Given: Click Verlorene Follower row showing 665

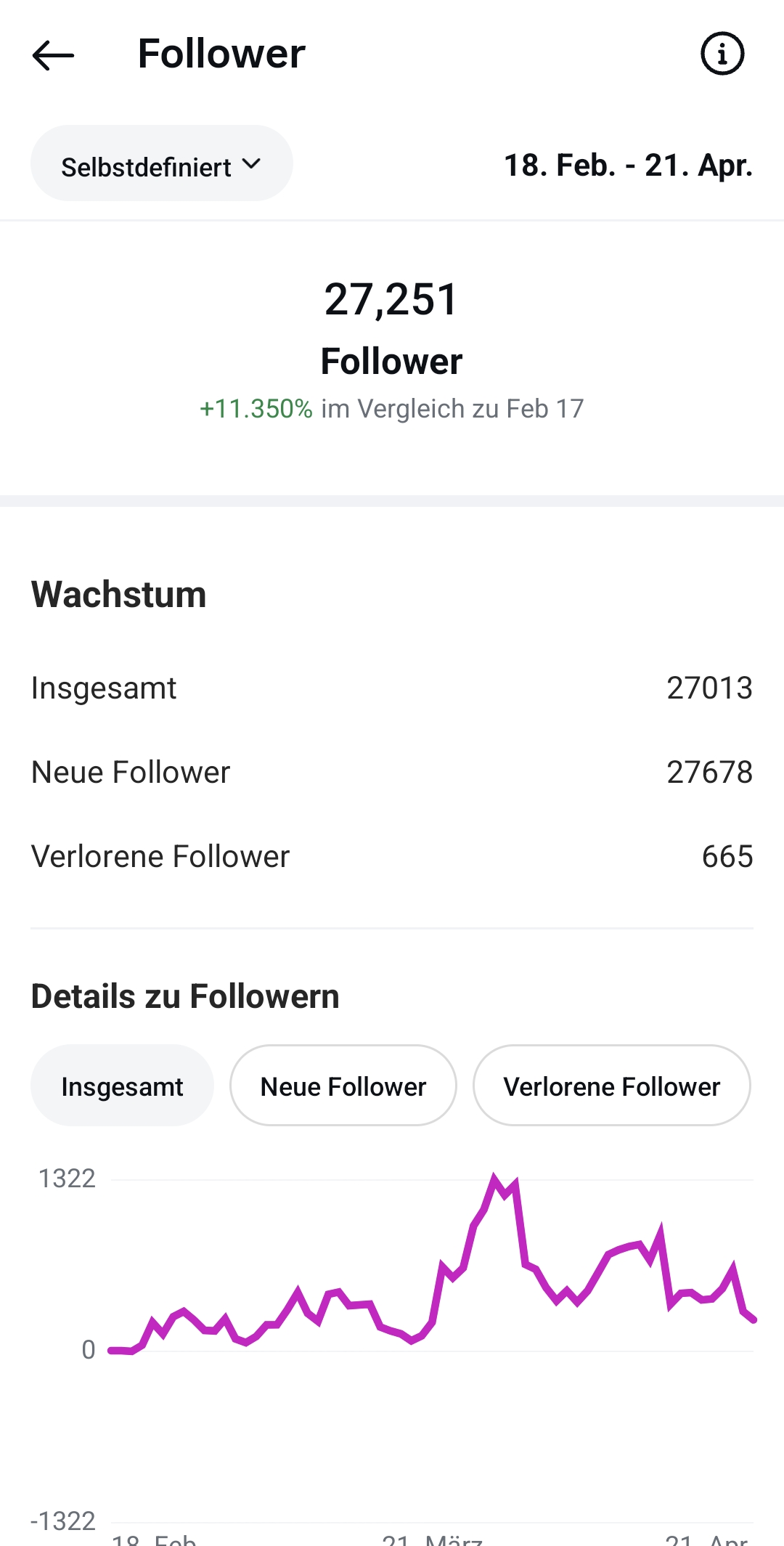Looking at the screenshot, I should [x=392, y=855].
